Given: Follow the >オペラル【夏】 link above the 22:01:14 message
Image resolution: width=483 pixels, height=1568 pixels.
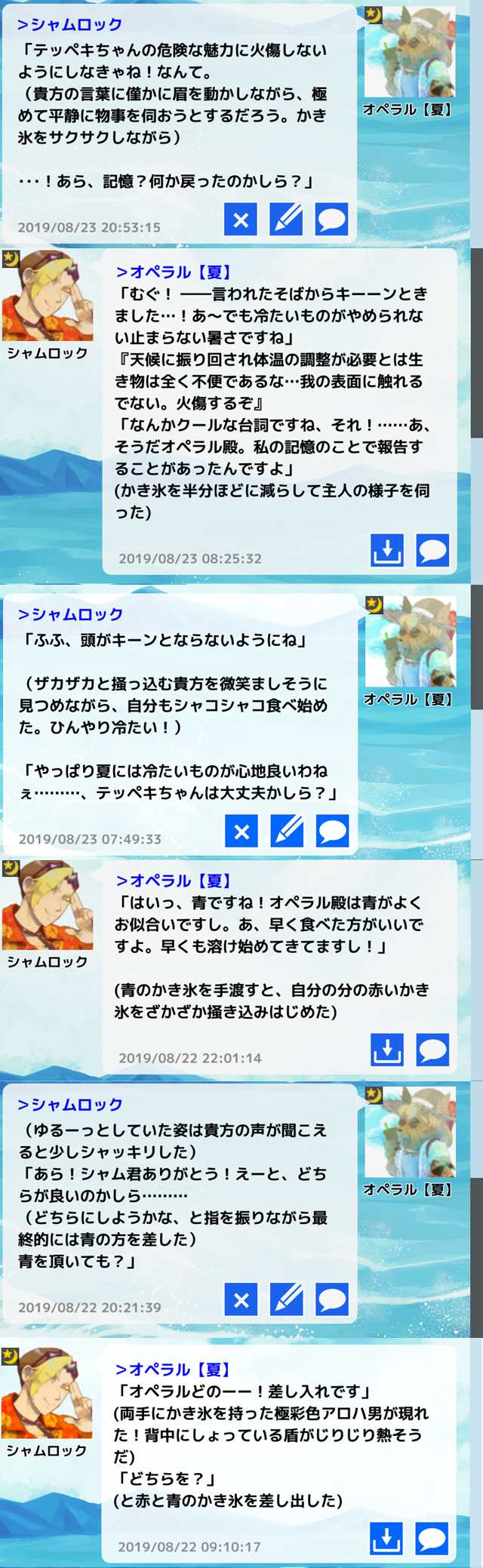Looking at the screenshot, I should 174,881.
